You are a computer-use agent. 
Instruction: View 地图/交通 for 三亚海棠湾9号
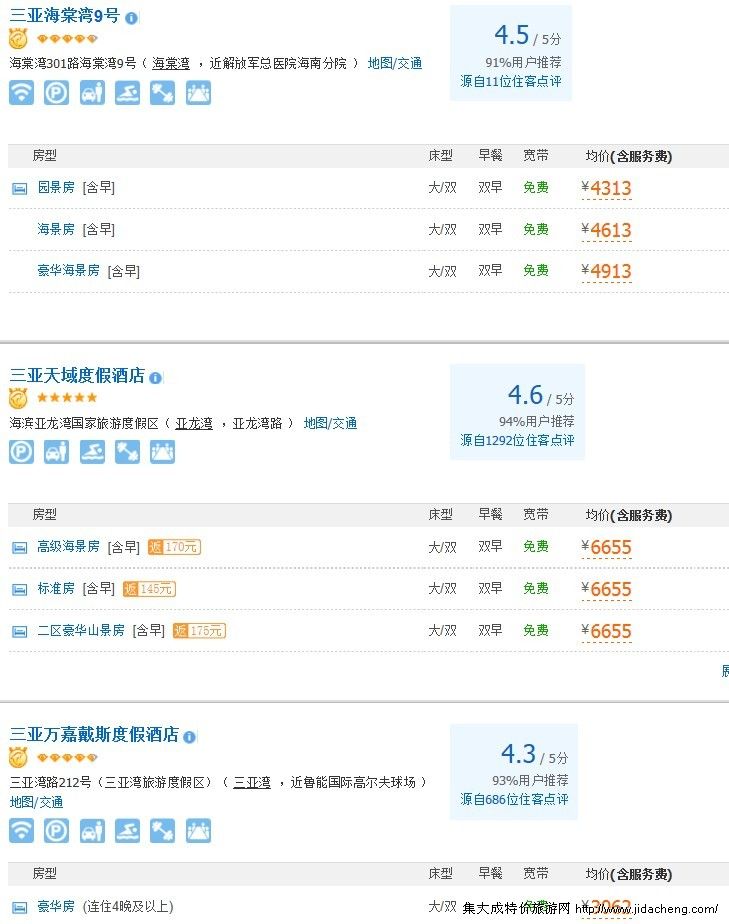[395, 63]
